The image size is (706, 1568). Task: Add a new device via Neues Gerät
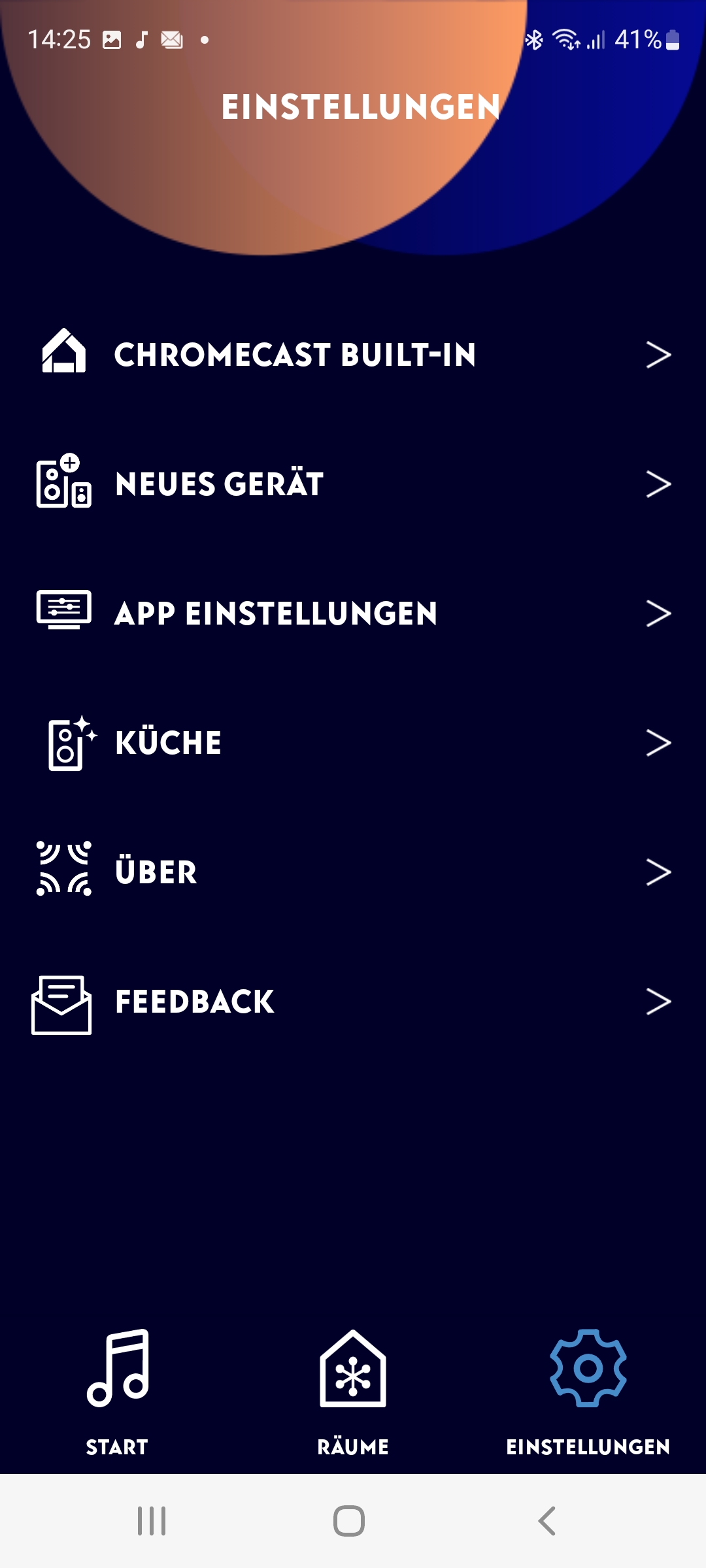(353, 483)
